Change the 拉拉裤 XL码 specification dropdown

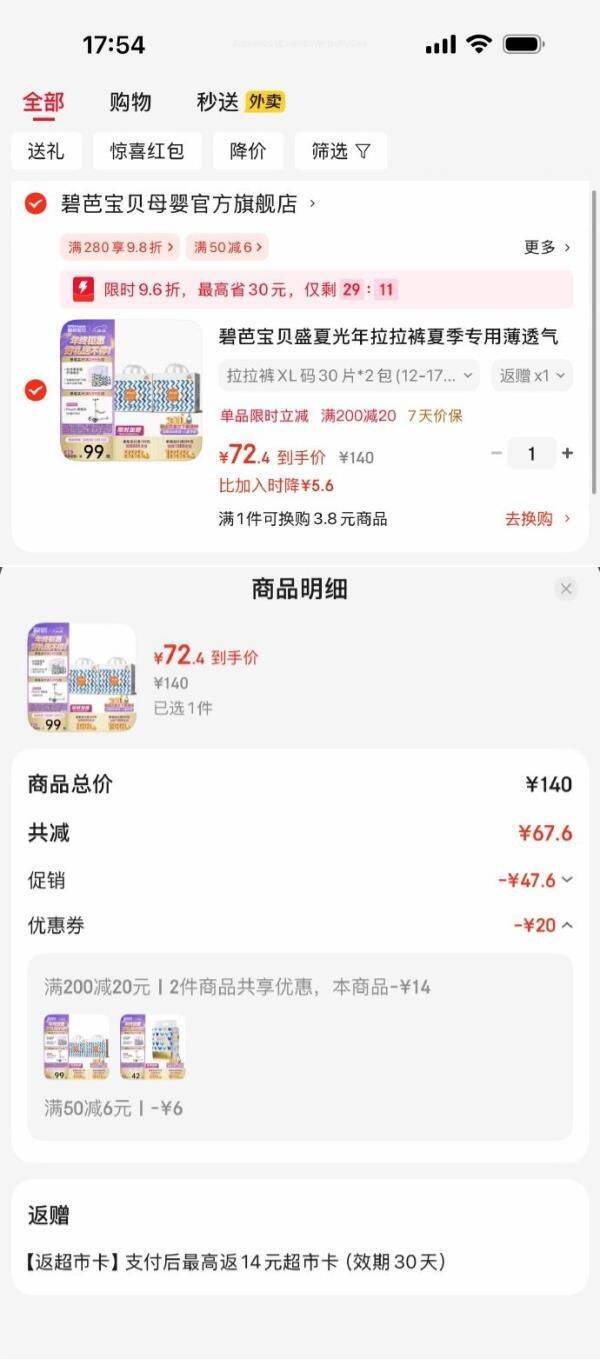point(348,376)
